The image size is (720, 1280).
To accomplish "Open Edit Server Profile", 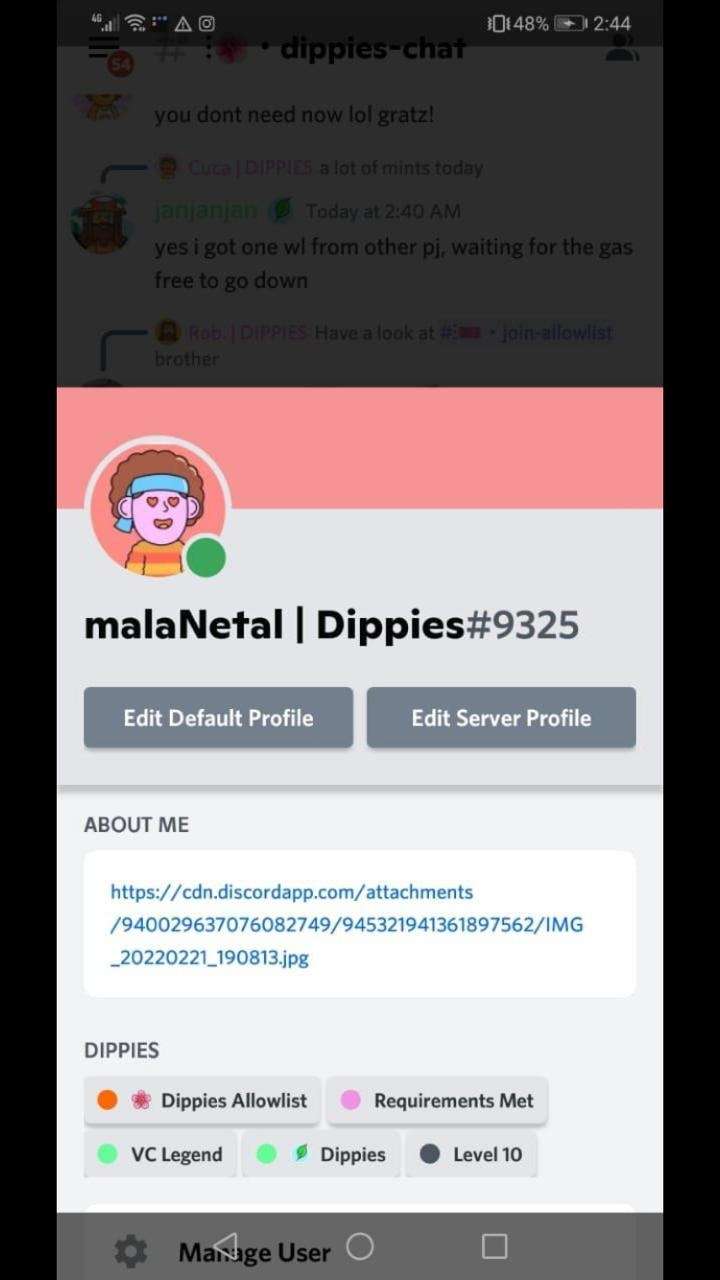I will click(501, 717).
